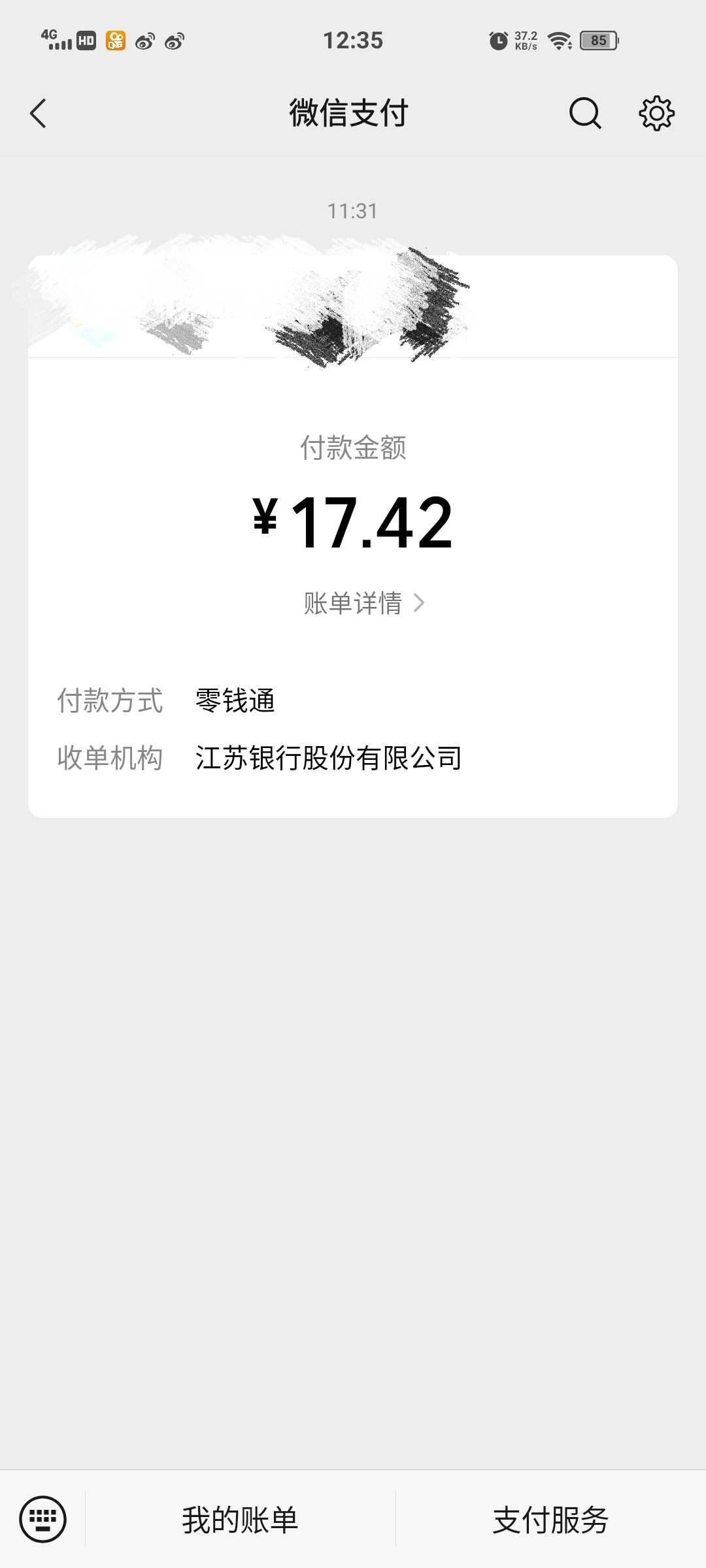Open search in WeChat Pay

(585, 114)
